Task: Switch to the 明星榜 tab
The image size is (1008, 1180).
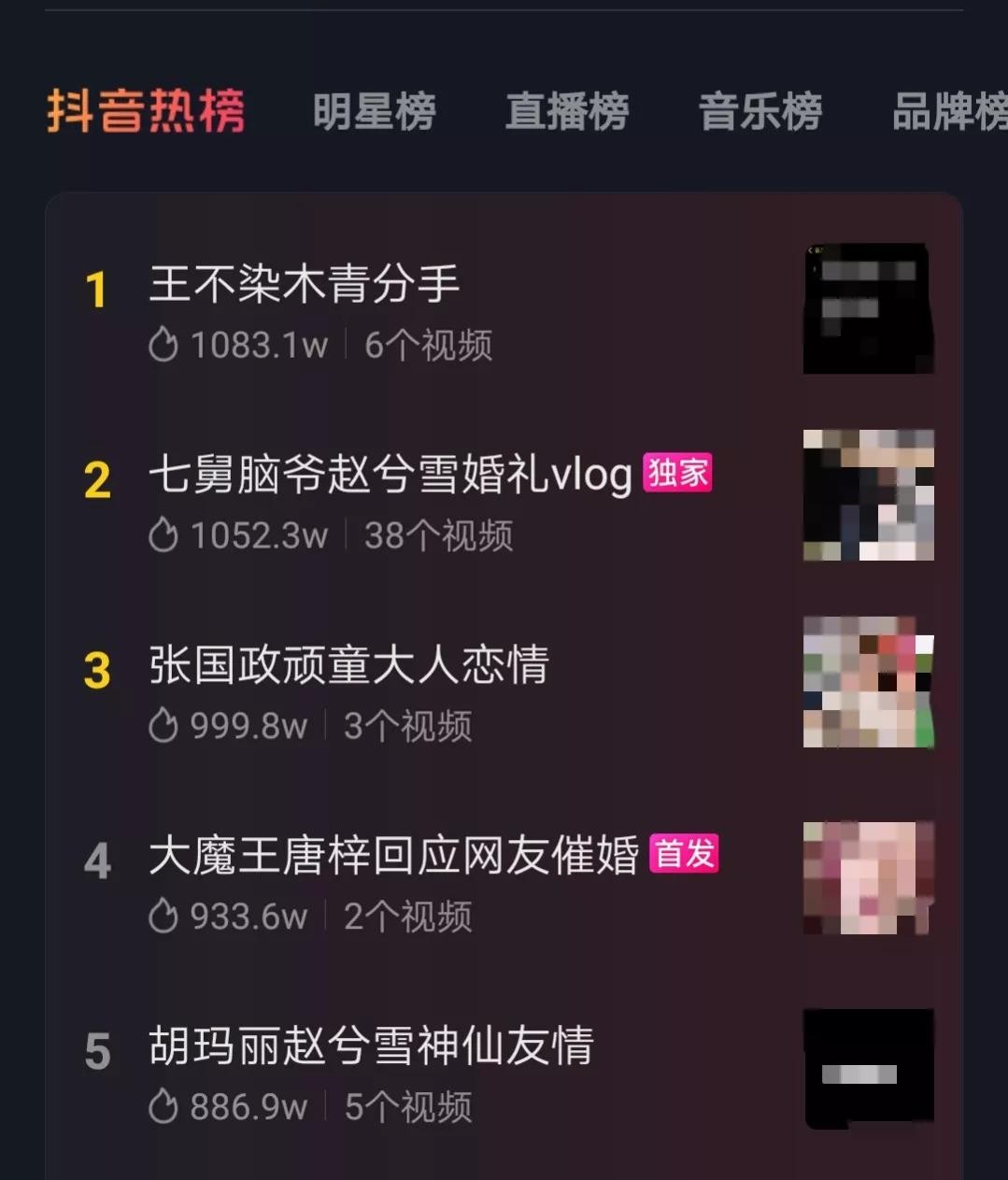Action: point(374,112)
